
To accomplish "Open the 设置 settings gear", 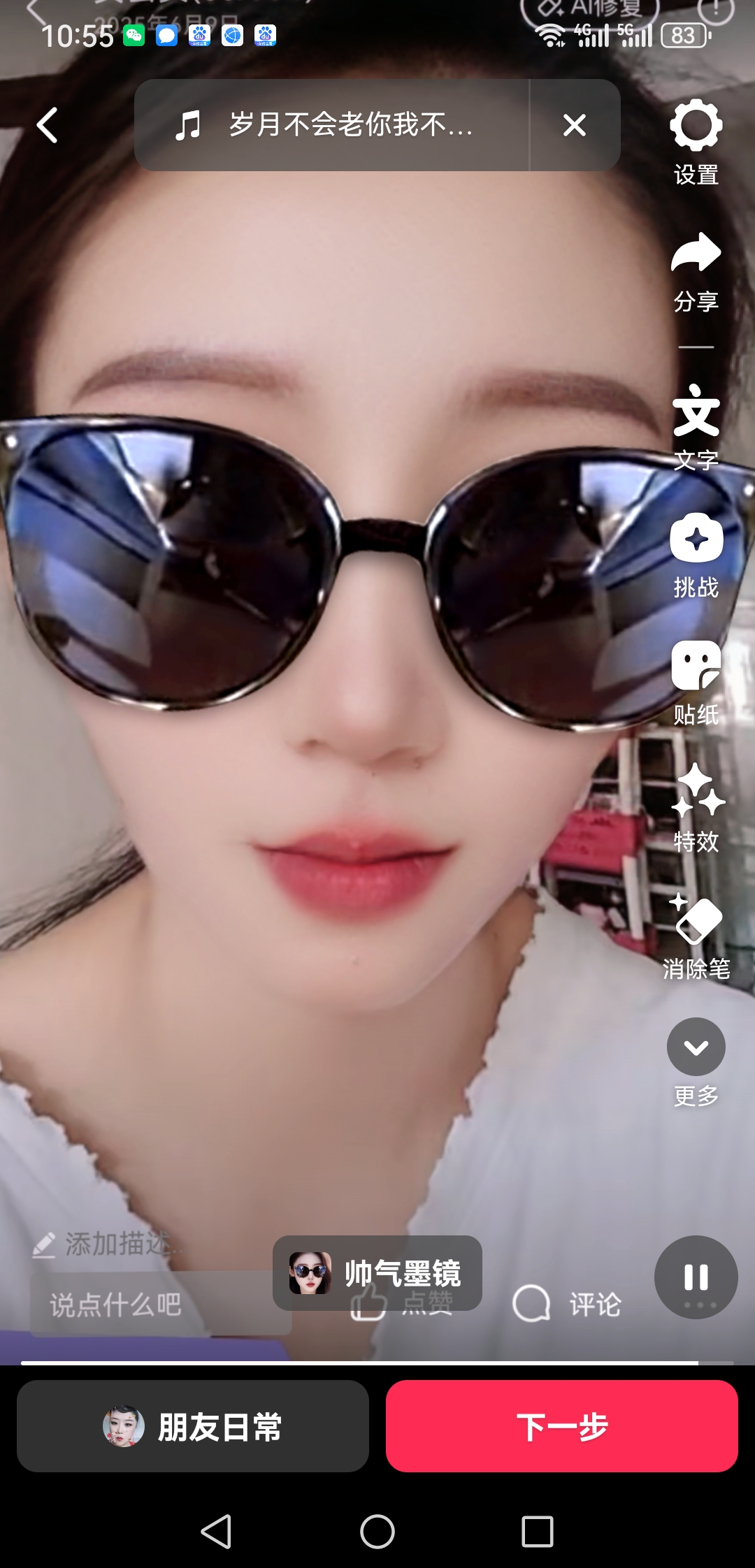I will pos(696,143).
